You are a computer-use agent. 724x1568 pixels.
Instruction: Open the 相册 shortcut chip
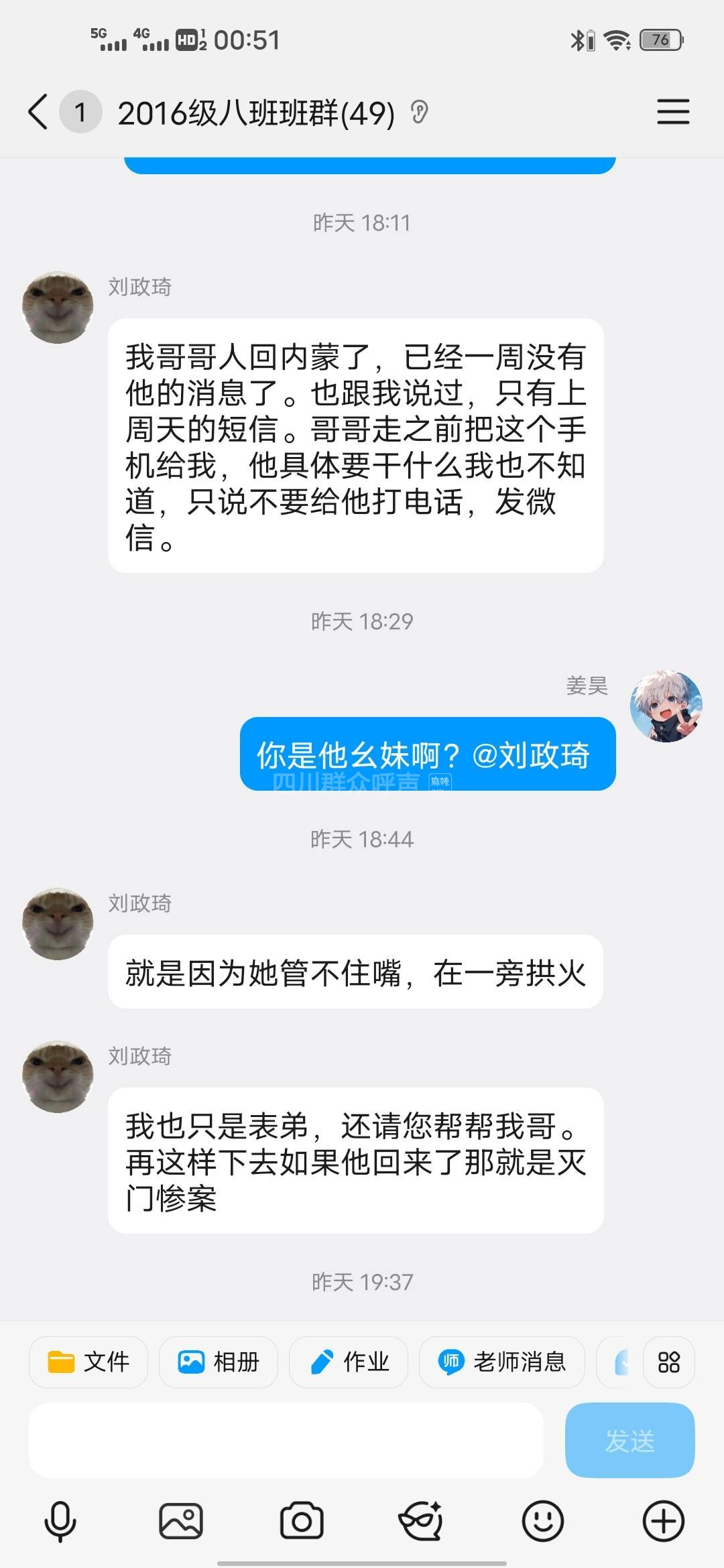pos(219,1362)
